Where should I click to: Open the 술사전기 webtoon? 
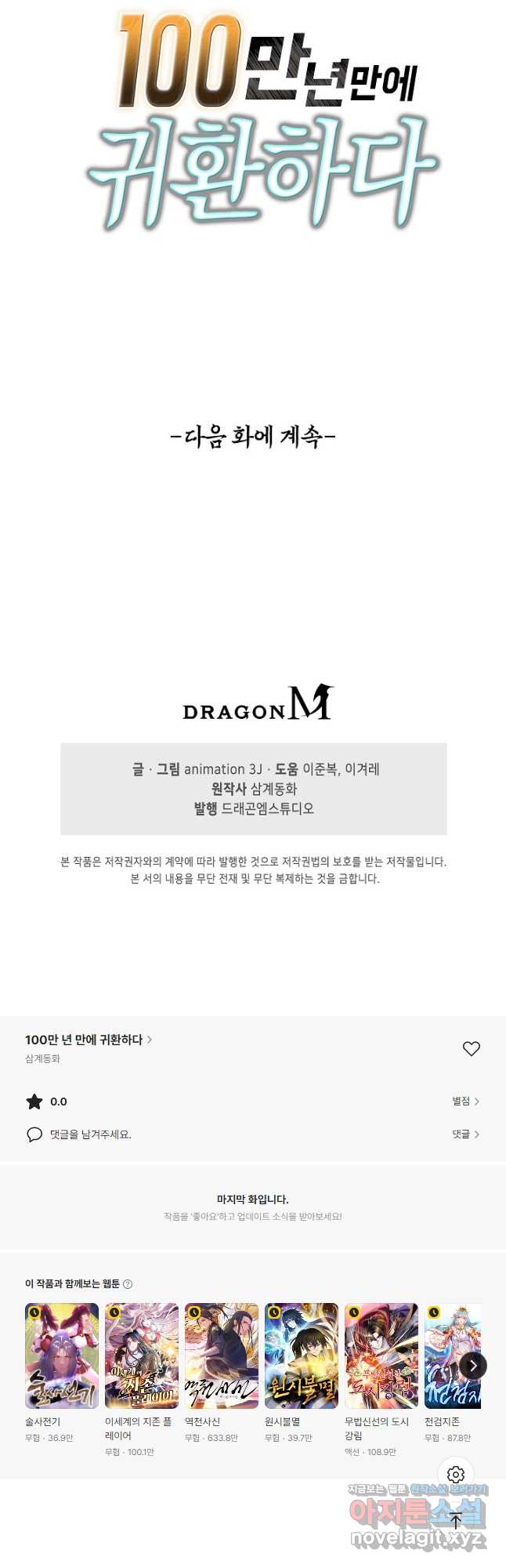tap(62, 1356)
